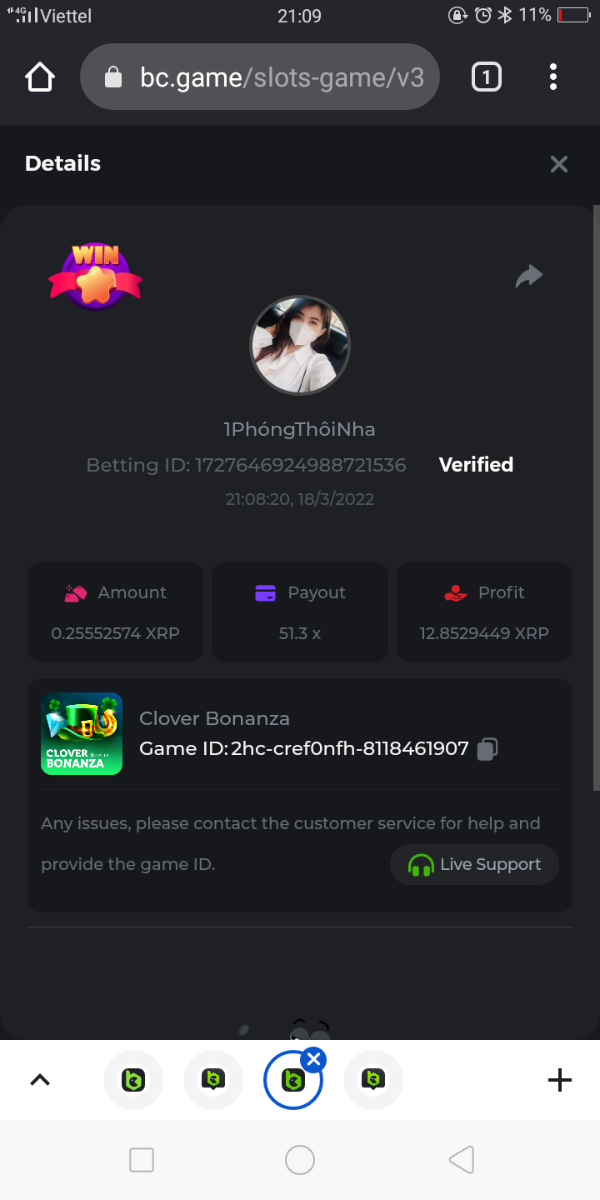Switch to the last BC.Game tab

pos(373,1080)
